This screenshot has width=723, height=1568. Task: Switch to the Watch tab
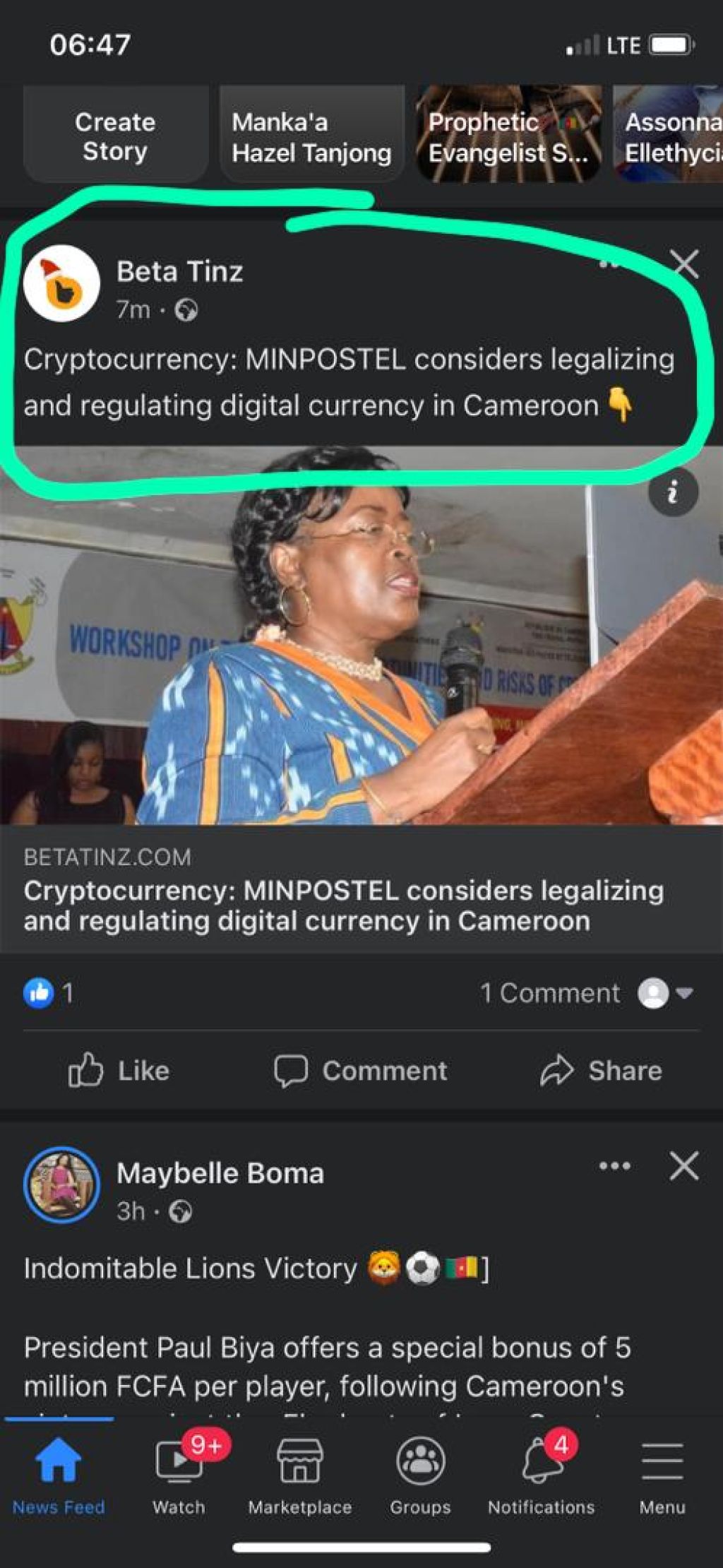179,1473
